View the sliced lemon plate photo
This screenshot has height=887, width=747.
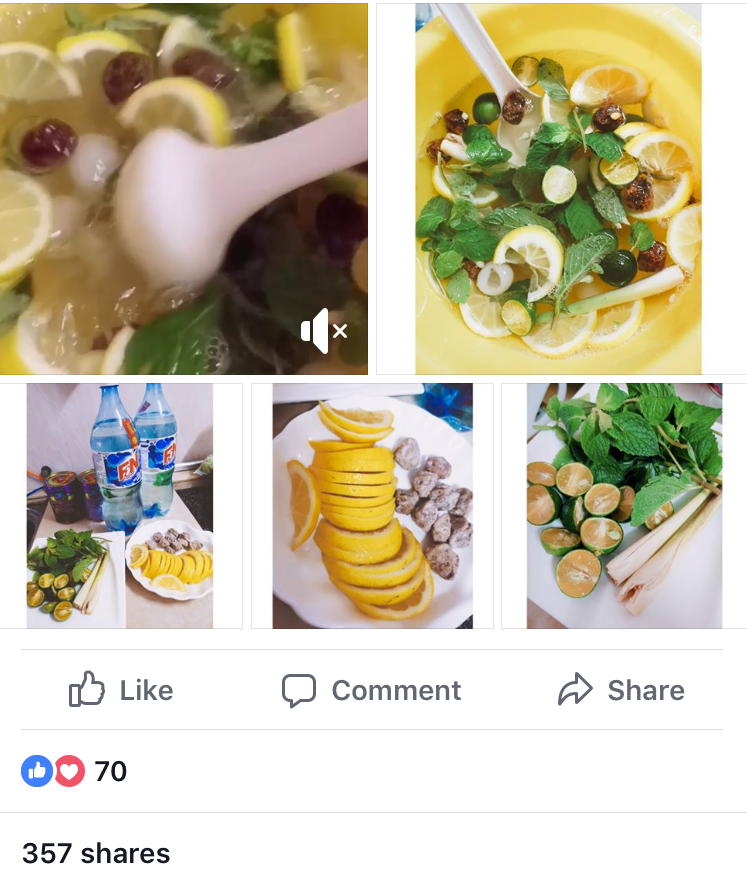click(372, 506)
